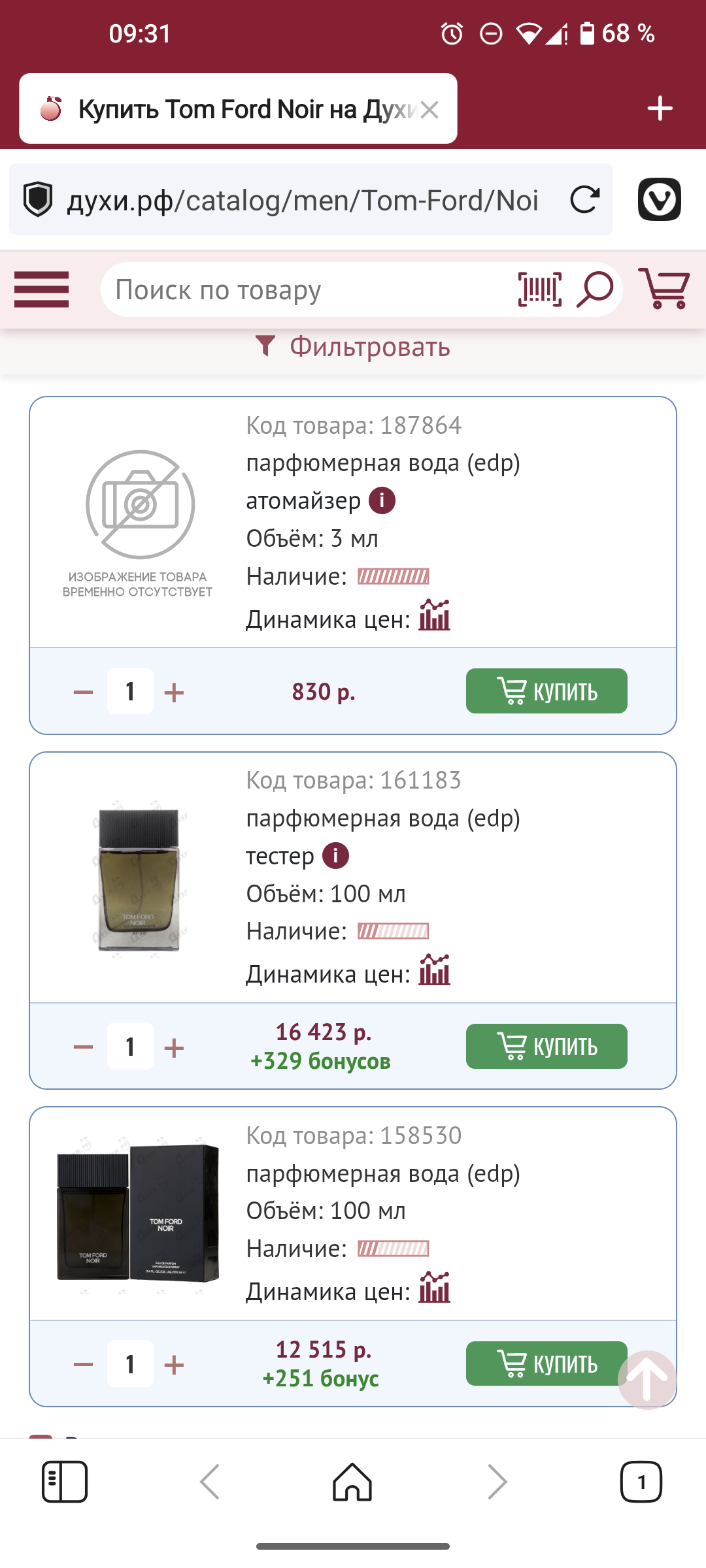Reload the page
Image resolution: width=706 pixels, height=1568 pixels.
(x=584, y=200)
